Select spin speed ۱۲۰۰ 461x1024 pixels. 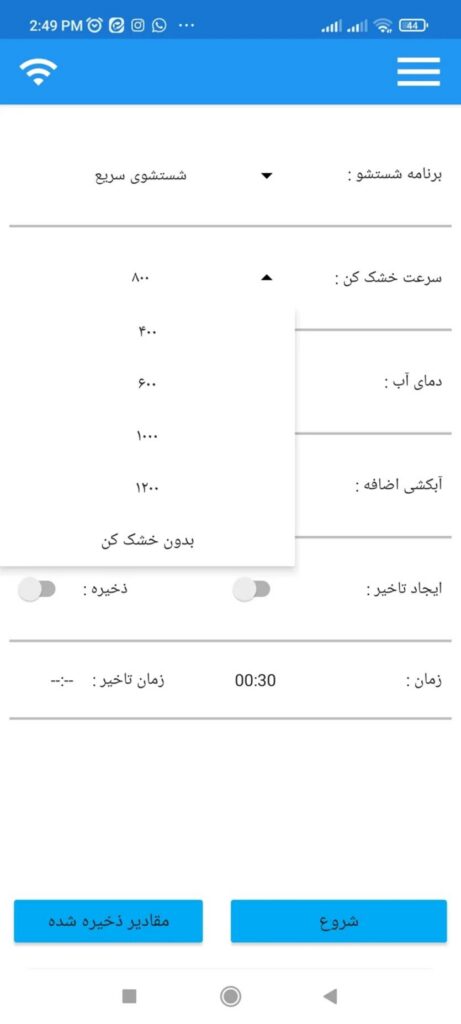147,488
